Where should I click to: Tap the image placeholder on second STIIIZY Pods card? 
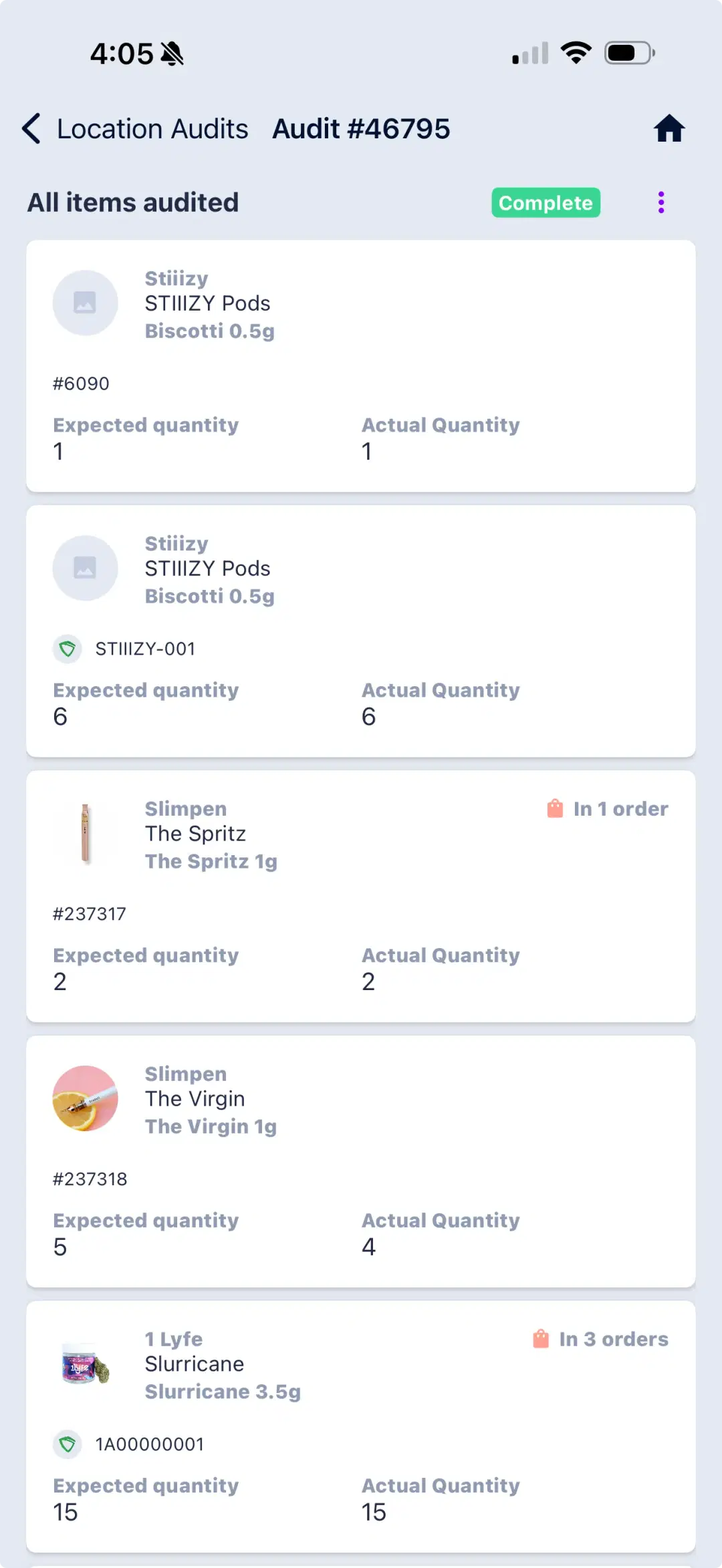[x=86, y=568]
